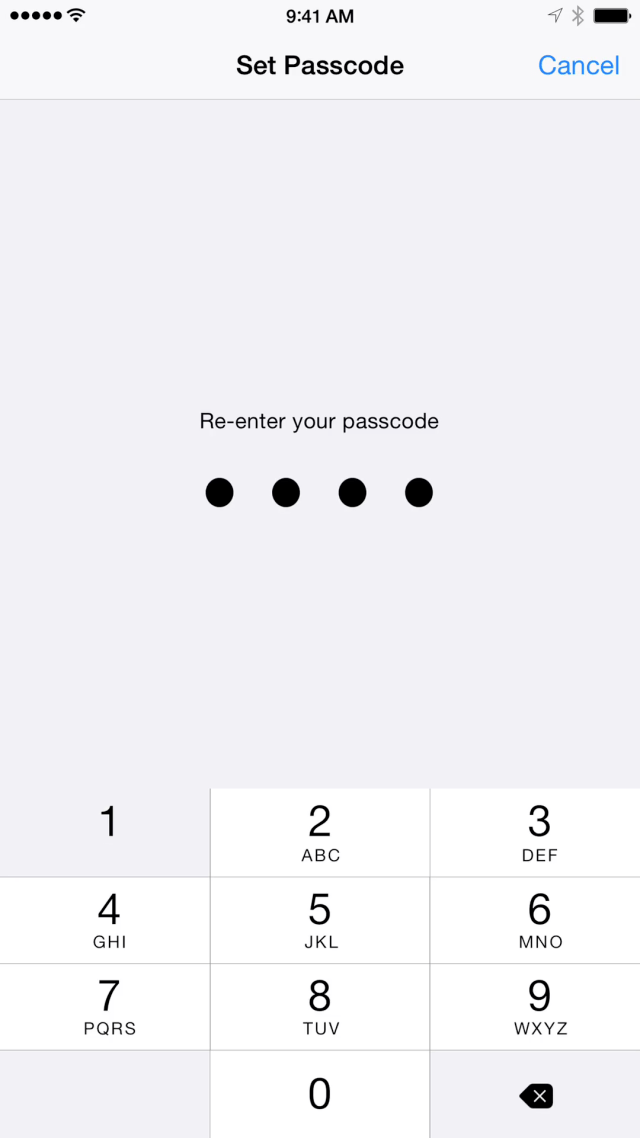Delete the last digit with backspace
This screenshot has height=1138, width=640.
pos(536,1096)
